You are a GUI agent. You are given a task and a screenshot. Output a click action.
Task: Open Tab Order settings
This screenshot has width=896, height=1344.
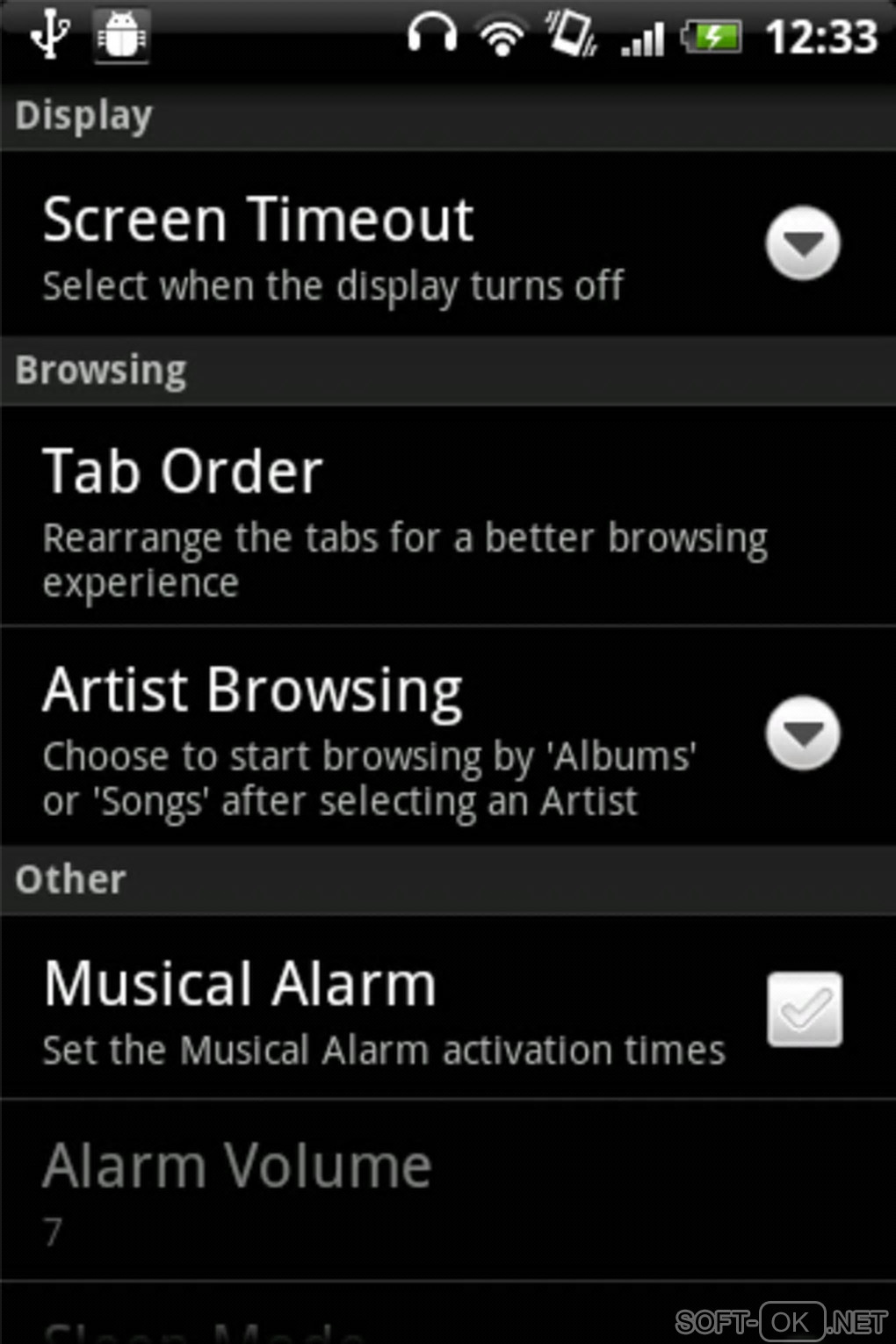[x=404, y=518]
